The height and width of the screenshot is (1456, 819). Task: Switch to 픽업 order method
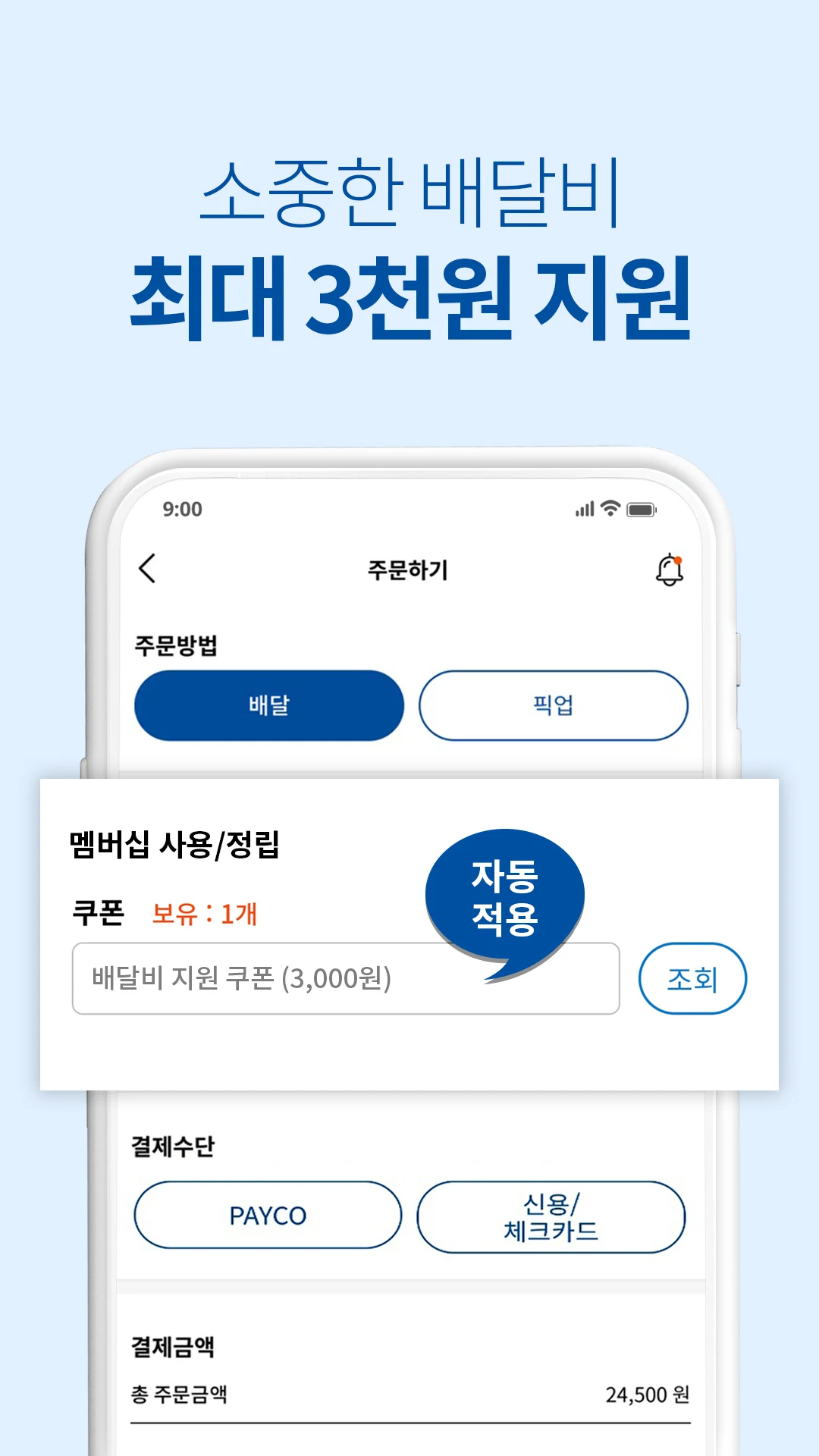point(553,704)
